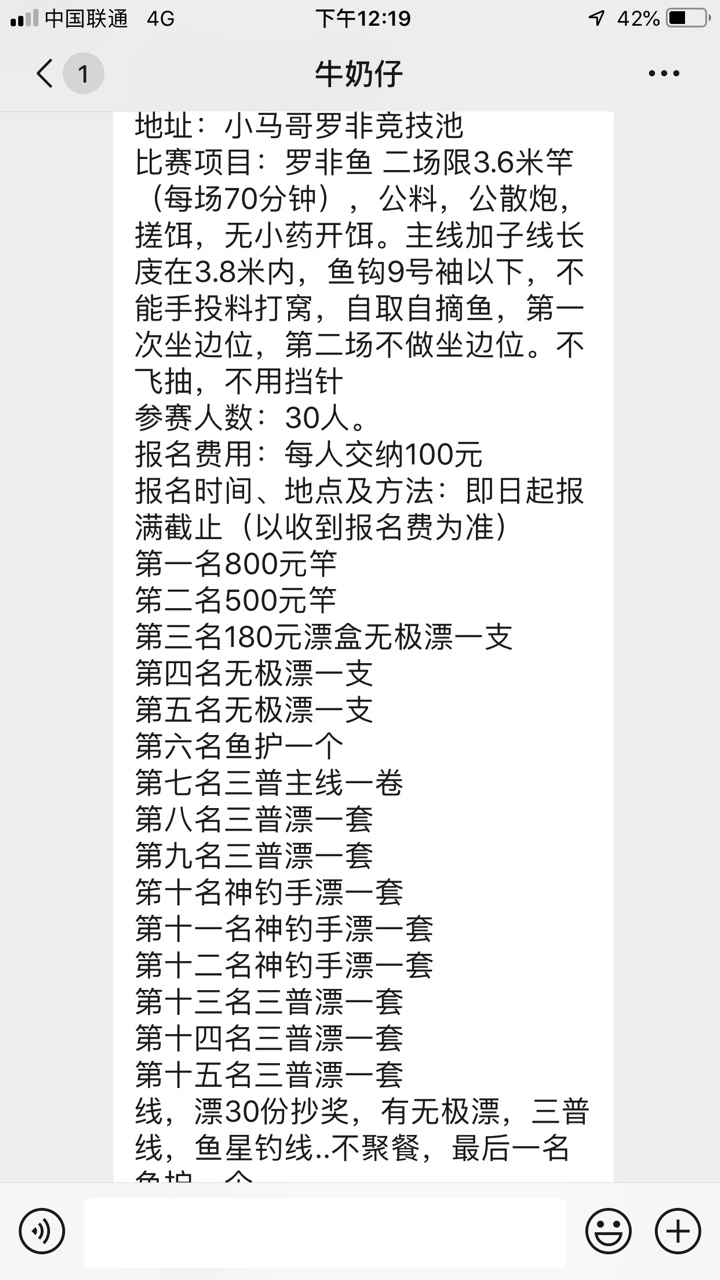Open the emoji sticker panel

pyautogui.click(x=608, y=1231)
